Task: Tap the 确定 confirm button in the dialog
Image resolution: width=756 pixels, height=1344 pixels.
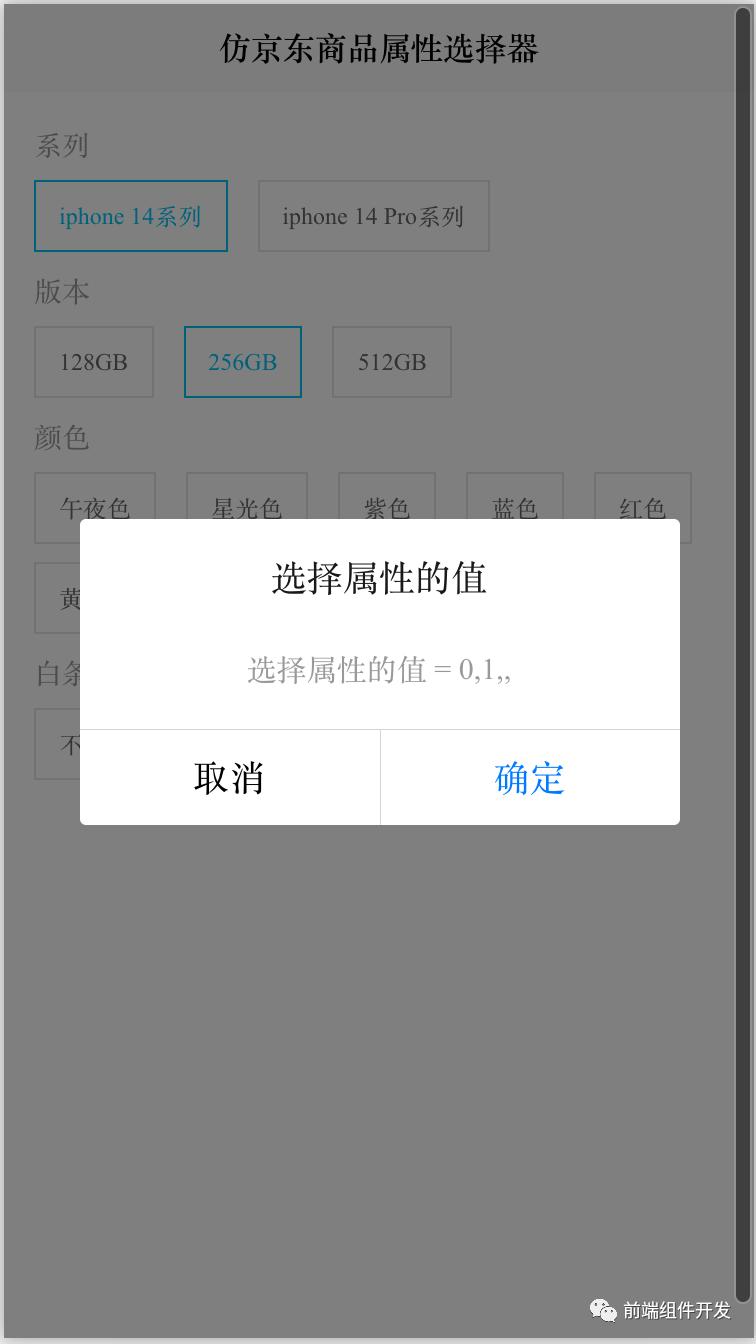Action: pyautogui.click(x=529, y=778)
